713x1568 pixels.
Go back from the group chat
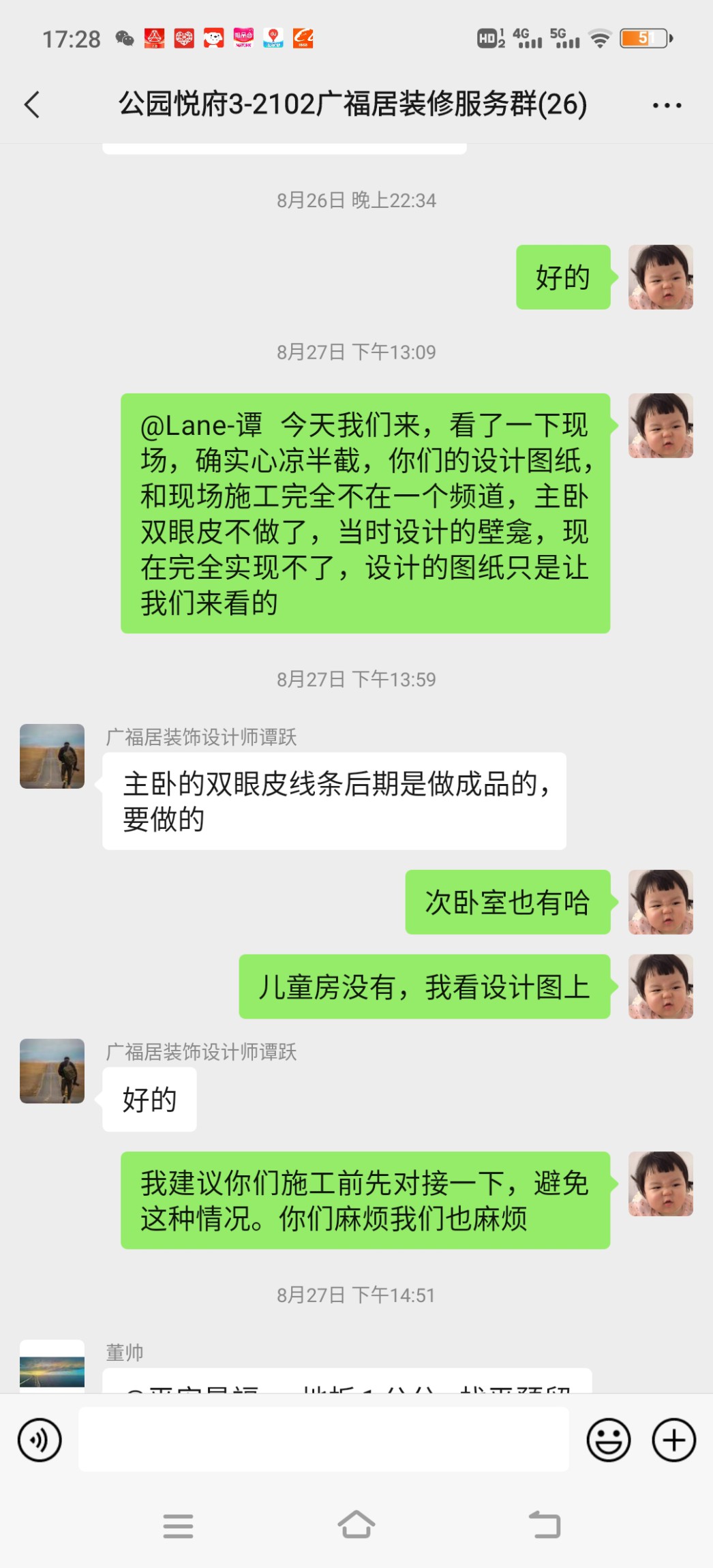pyautogui.click(x=32, y=105)
